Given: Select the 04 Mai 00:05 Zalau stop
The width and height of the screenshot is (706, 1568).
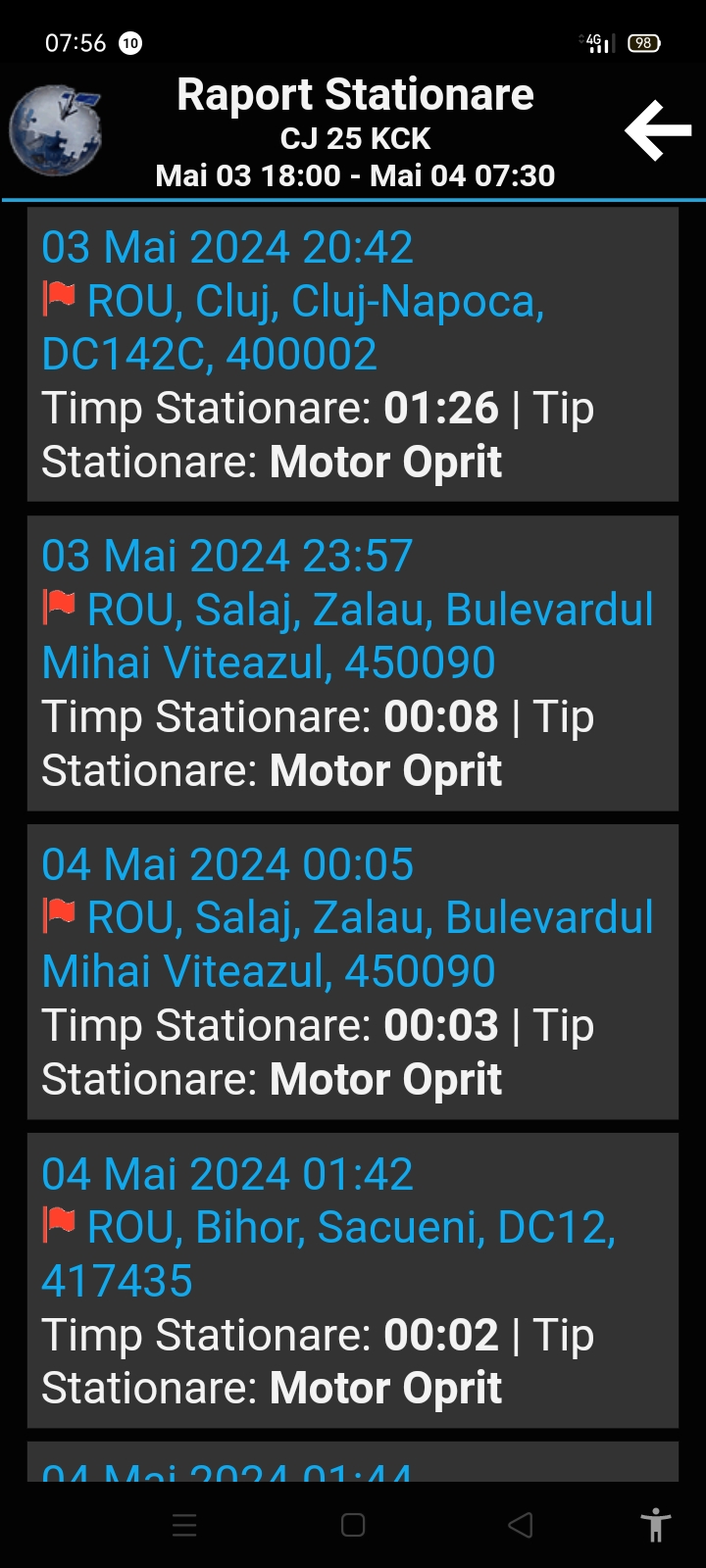Looking at the screenshot, I should pyautogui.click(x=352, y=971).
